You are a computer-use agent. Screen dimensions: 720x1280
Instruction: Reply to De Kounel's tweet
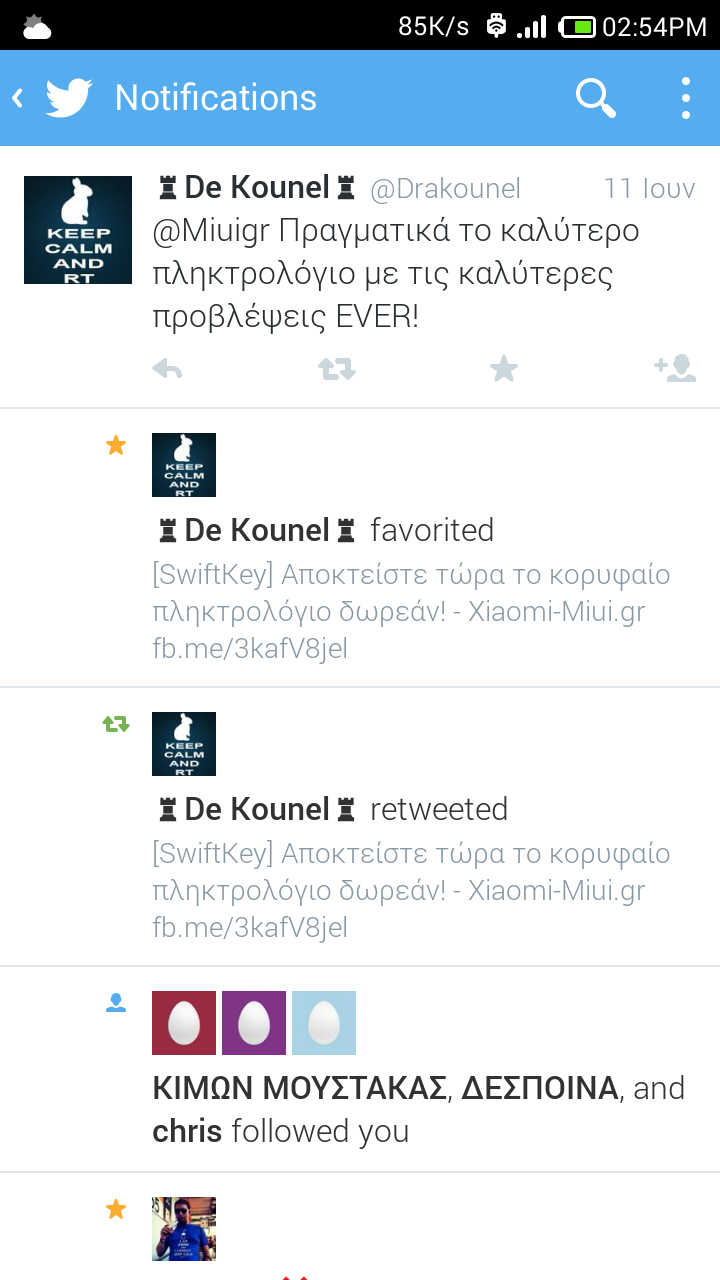click(x=167, y=369)
